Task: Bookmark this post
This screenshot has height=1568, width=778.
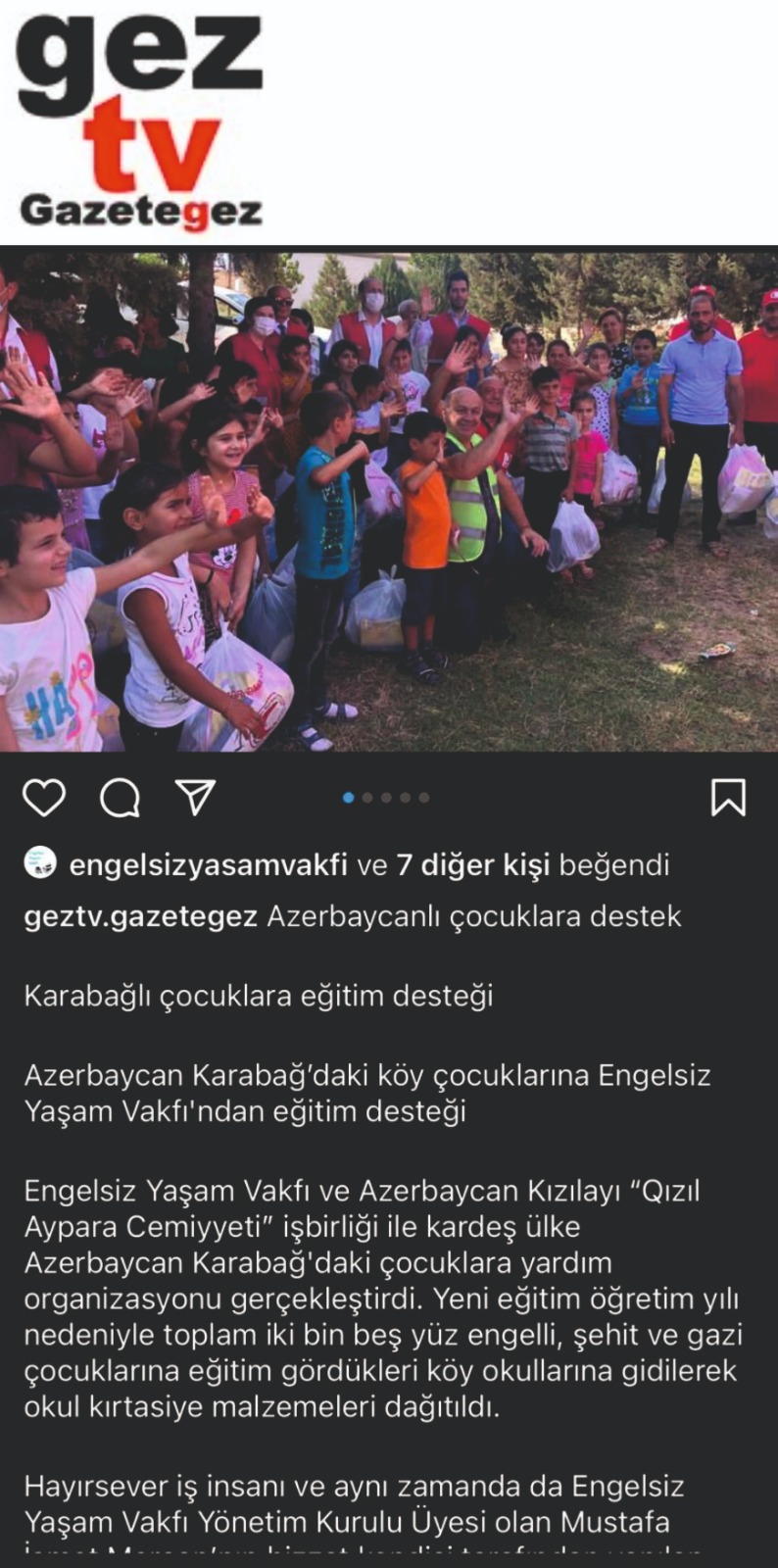Action: pos(727,798)
